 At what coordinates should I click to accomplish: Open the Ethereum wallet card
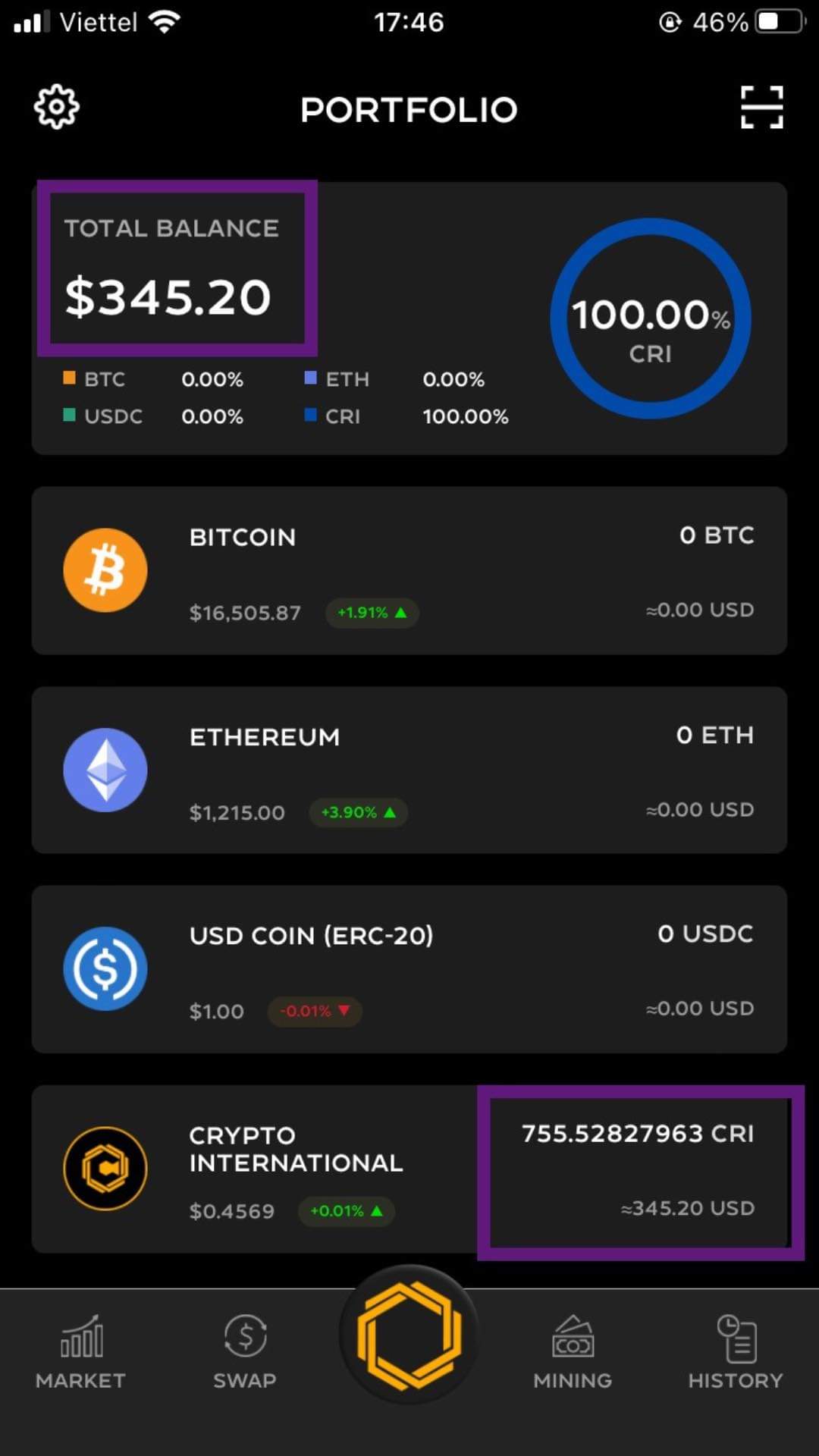tap(409, 770)
